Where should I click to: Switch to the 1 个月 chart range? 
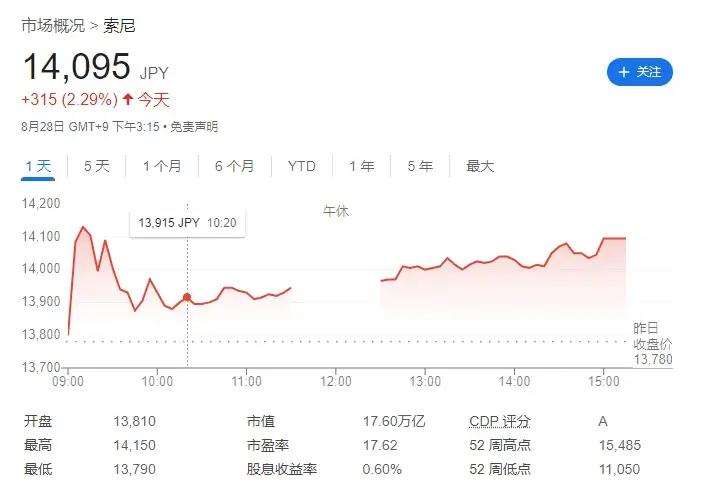(161, 166)
